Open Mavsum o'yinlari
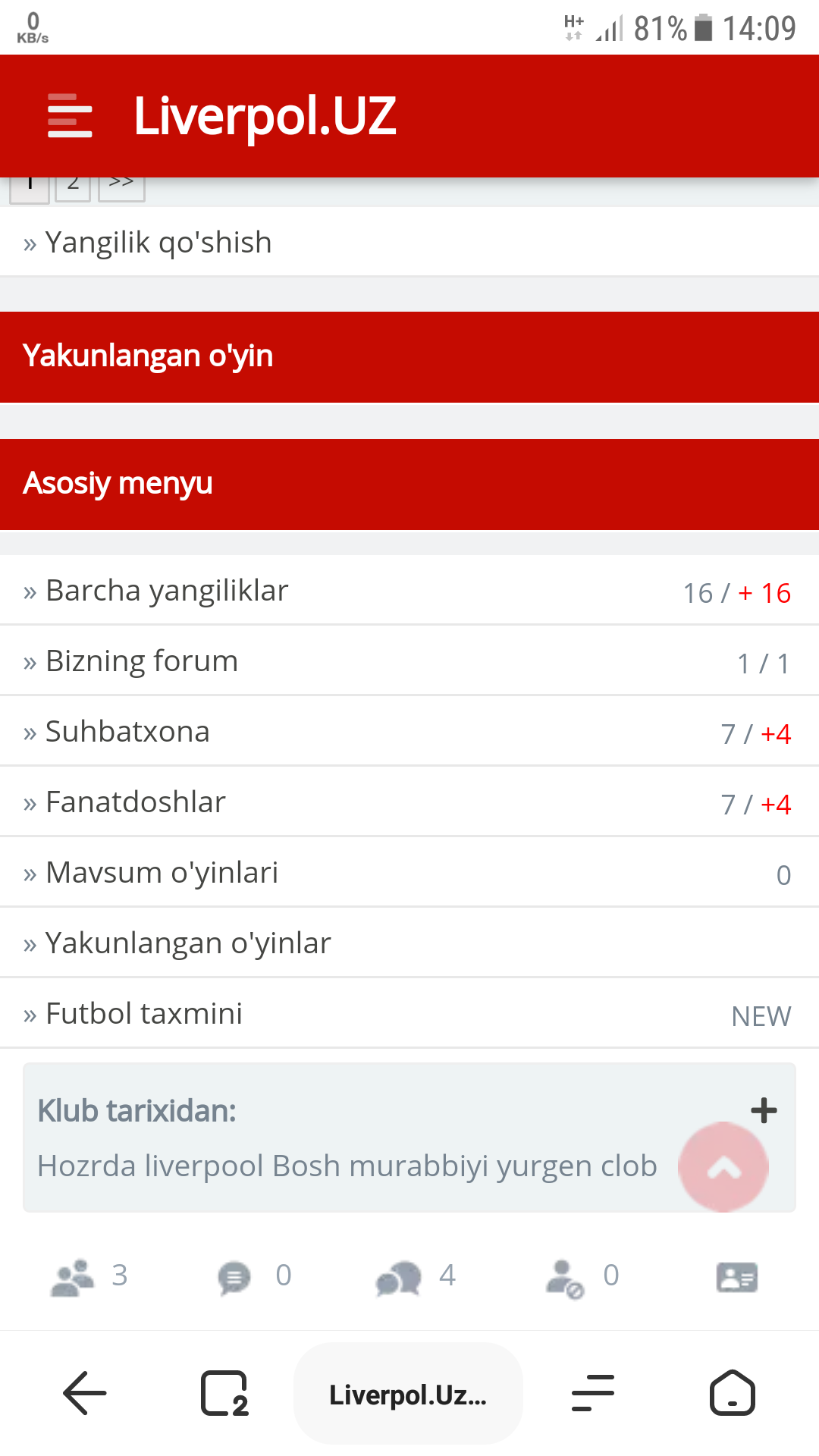The width and height of the screenshot is (819, 1456). coord(162,873)
